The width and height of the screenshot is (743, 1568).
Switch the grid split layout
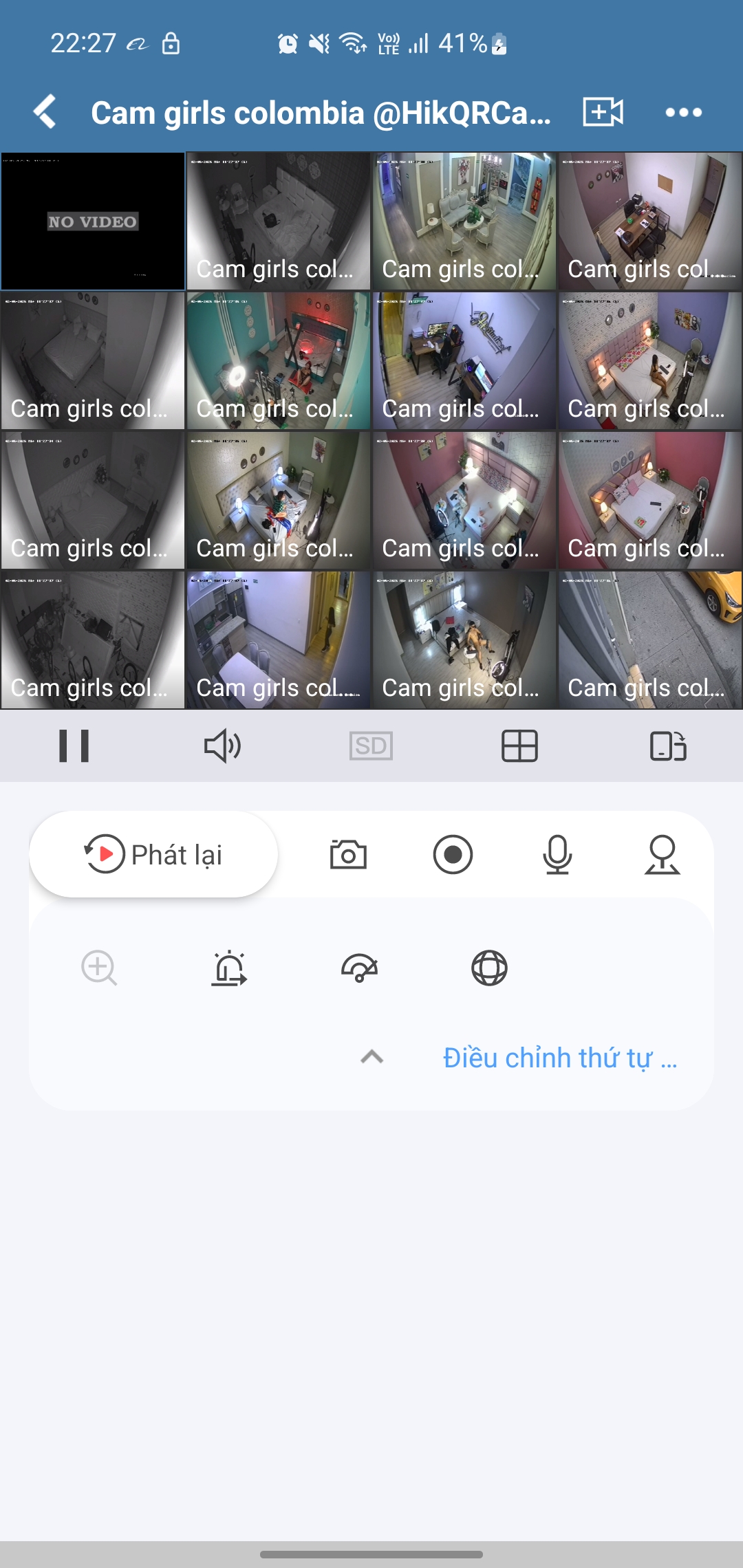click(519, 746)
